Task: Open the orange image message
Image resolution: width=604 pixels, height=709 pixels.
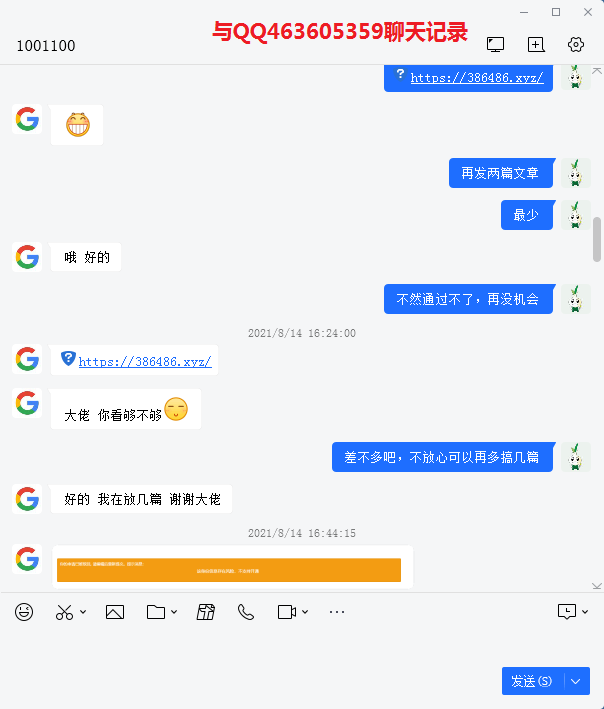Action: click(x=229, y=569)
